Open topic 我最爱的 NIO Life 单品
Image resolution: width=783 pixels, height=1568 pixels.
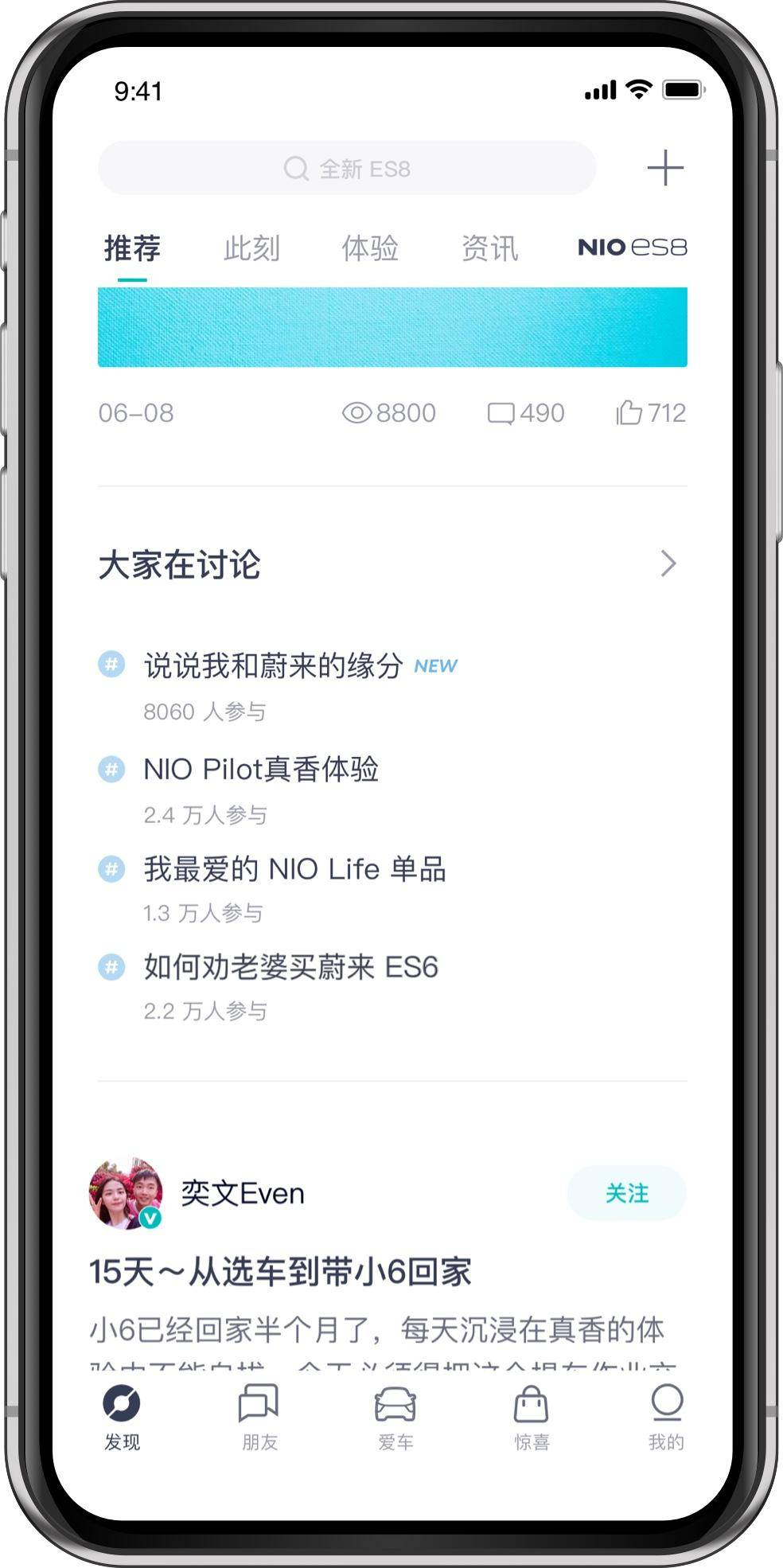[294, 869]
